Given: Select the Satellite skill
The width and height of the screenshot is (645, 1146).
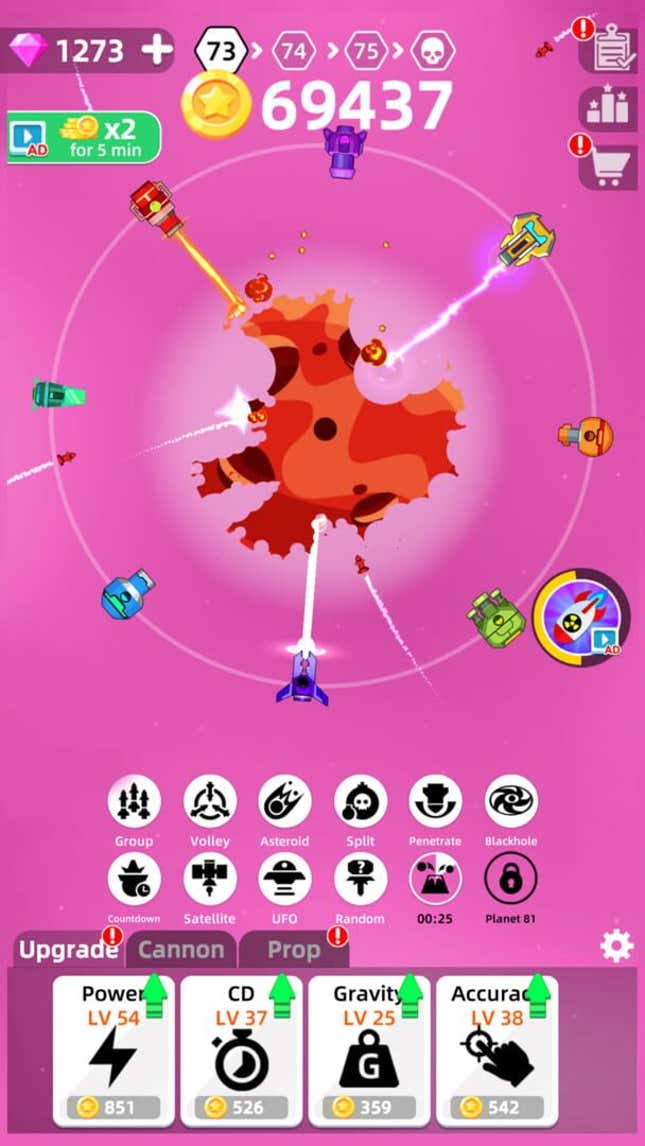Looking at the screenshot, I should point(210,880).
